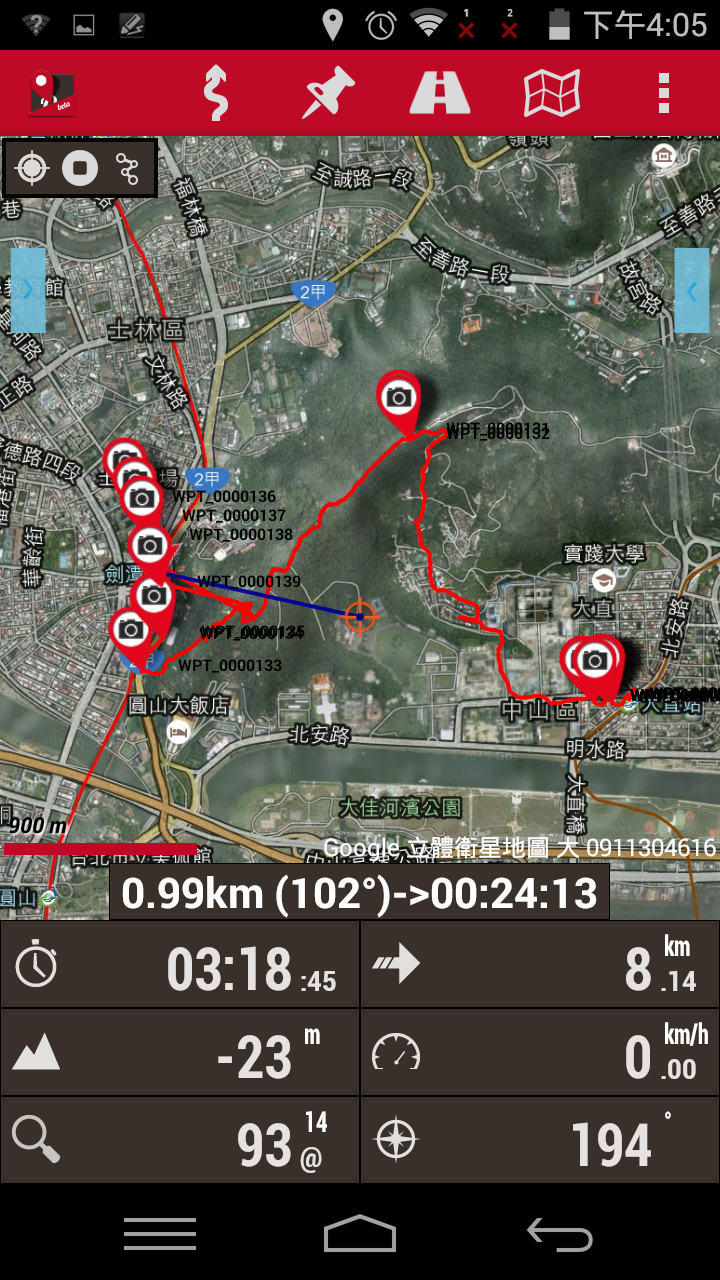
Task: Center map on GPS position
Action: pos(32,168)
